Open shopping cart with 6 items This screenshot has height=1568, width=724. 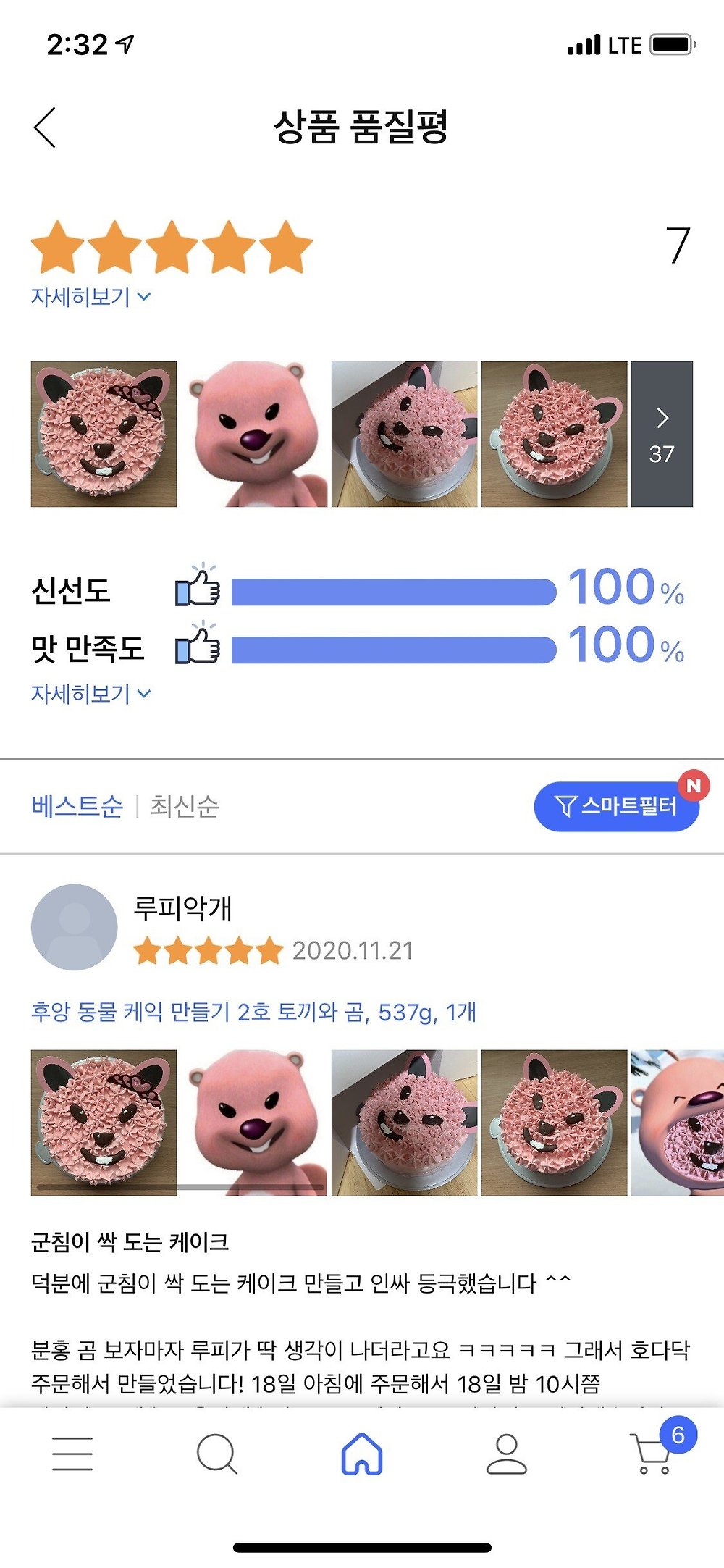click(654, 1452)
